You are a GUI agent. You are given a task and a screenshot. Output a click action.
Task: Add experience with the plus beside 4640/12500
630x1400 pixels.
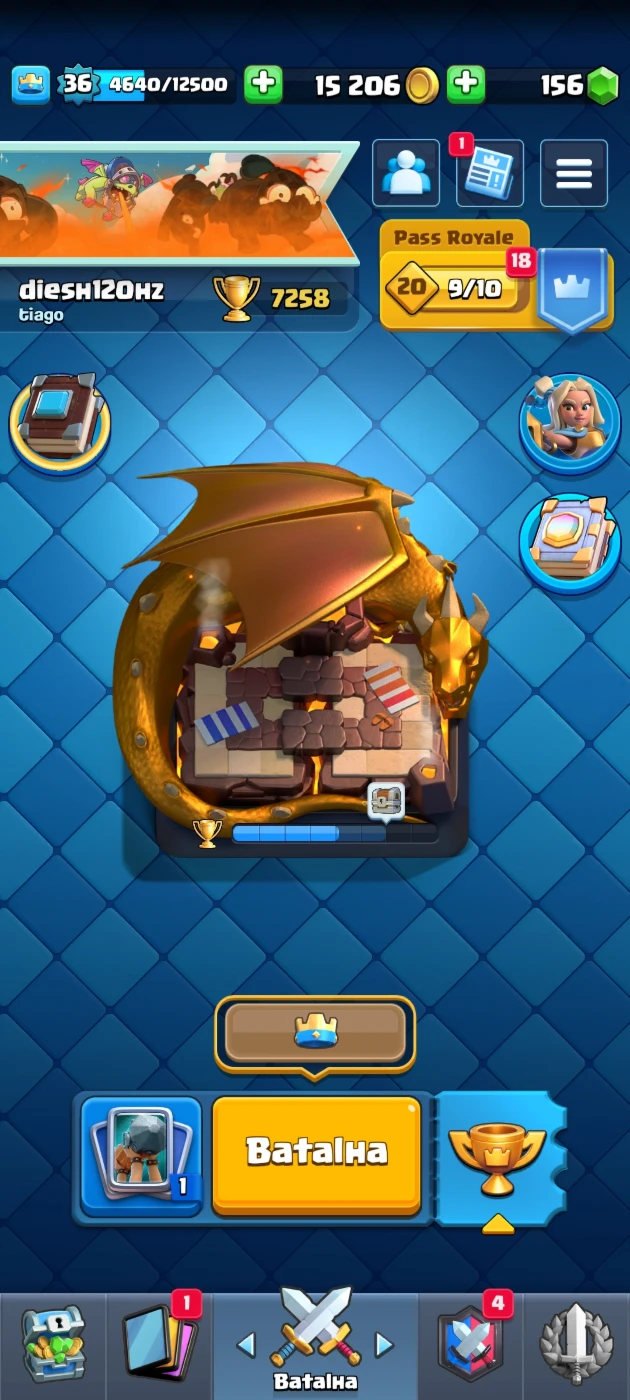click(263, 85)
